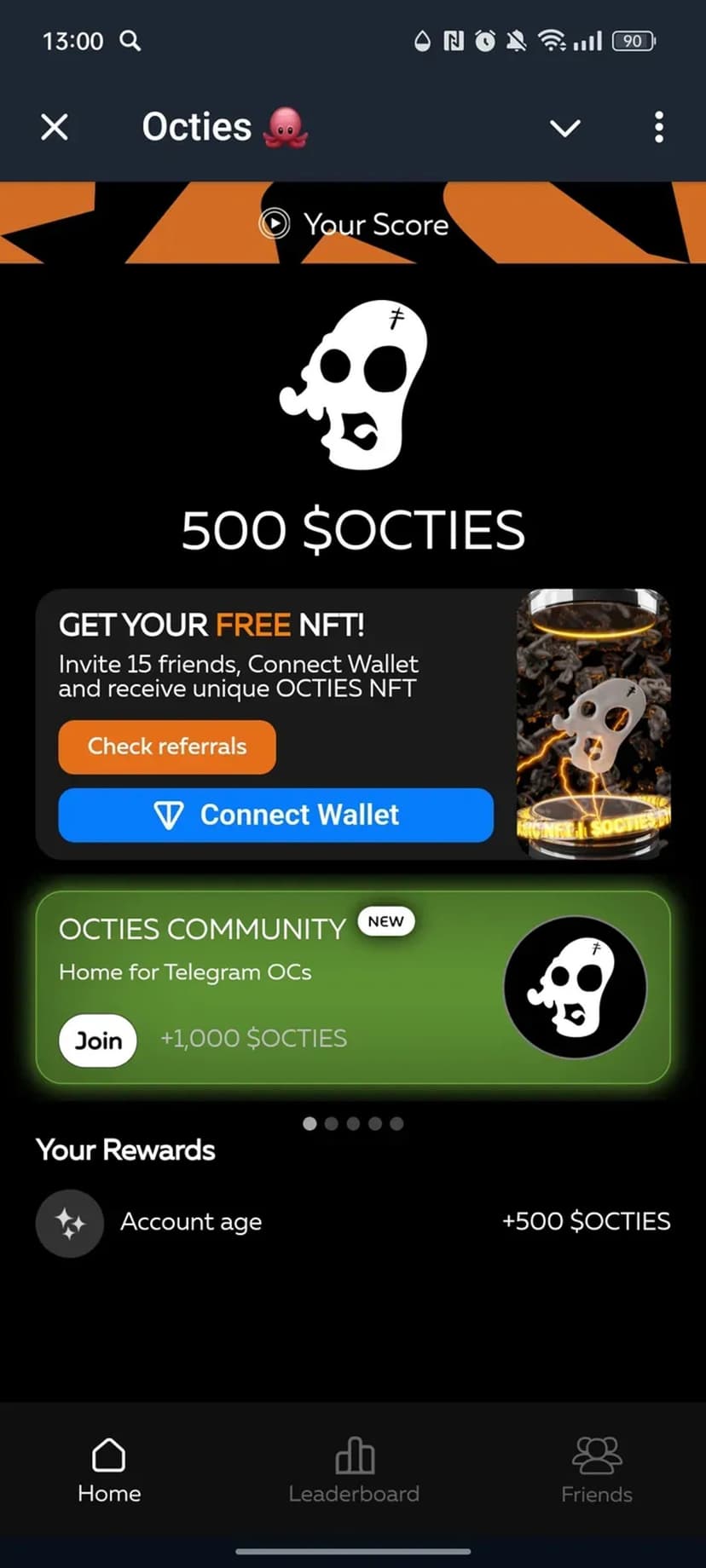Select the second carousel page dot
This screenshot has width=706, height=1568.
pyautogui.click(x=332, y=1123)
